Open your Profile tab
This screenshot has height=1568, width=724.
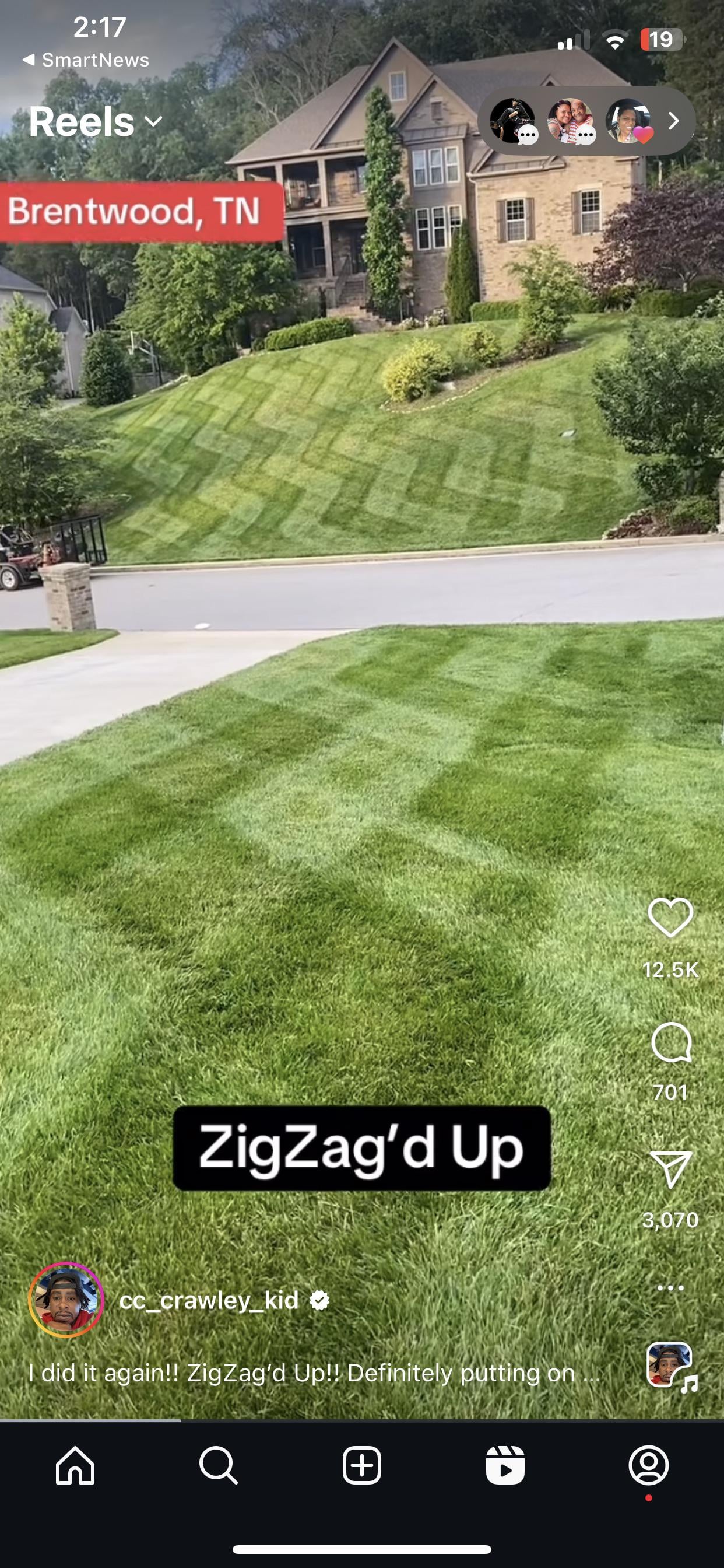649,1465
